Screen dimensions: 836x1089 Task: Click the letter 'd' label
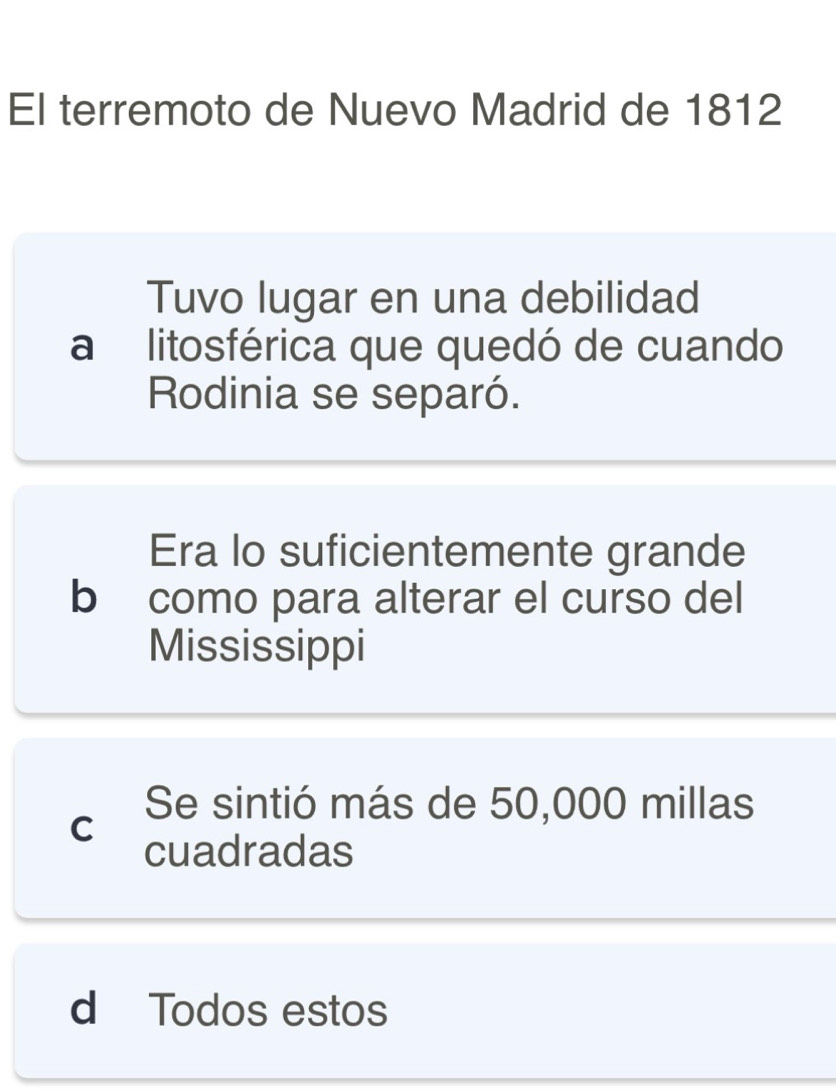click(x=84, y=1009)
